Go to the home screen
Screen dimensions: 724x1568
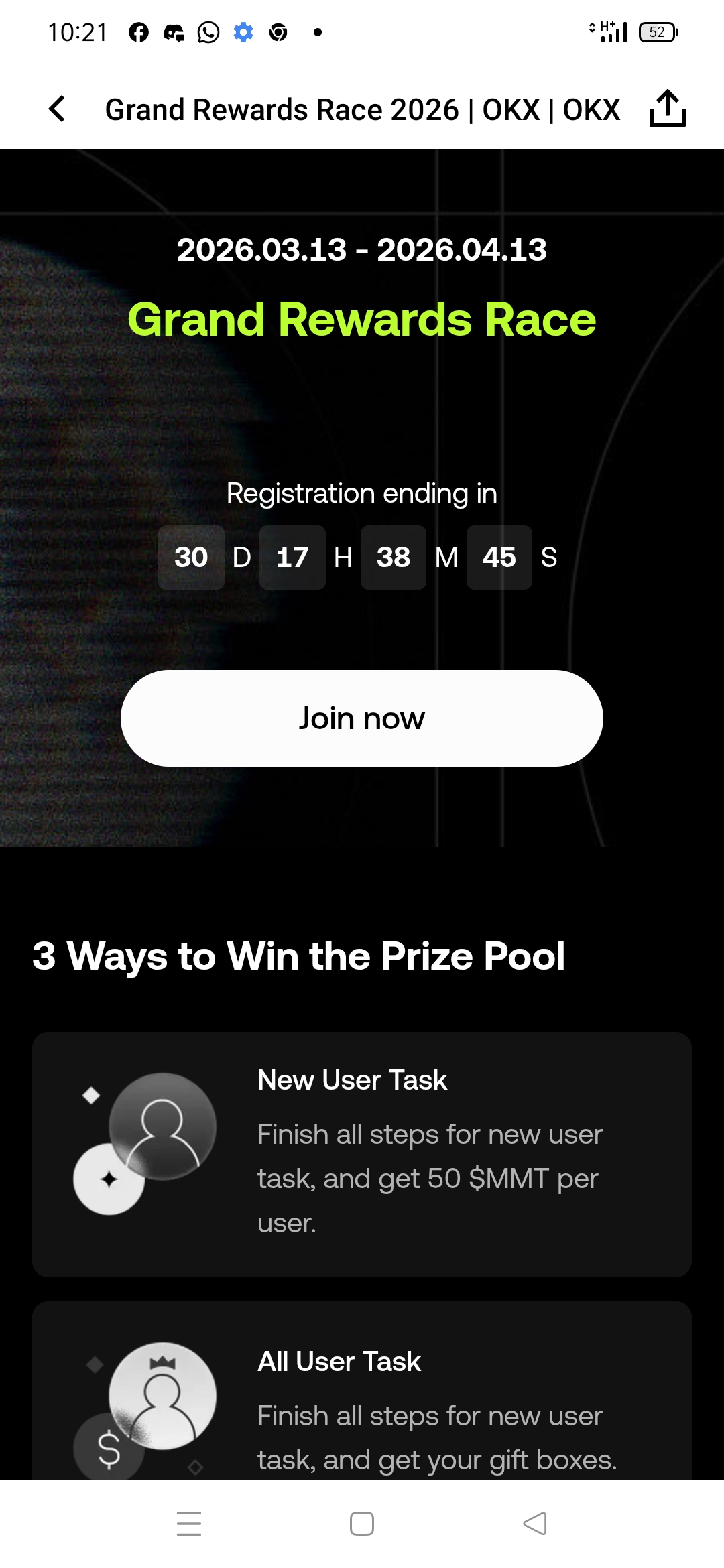362,1524
